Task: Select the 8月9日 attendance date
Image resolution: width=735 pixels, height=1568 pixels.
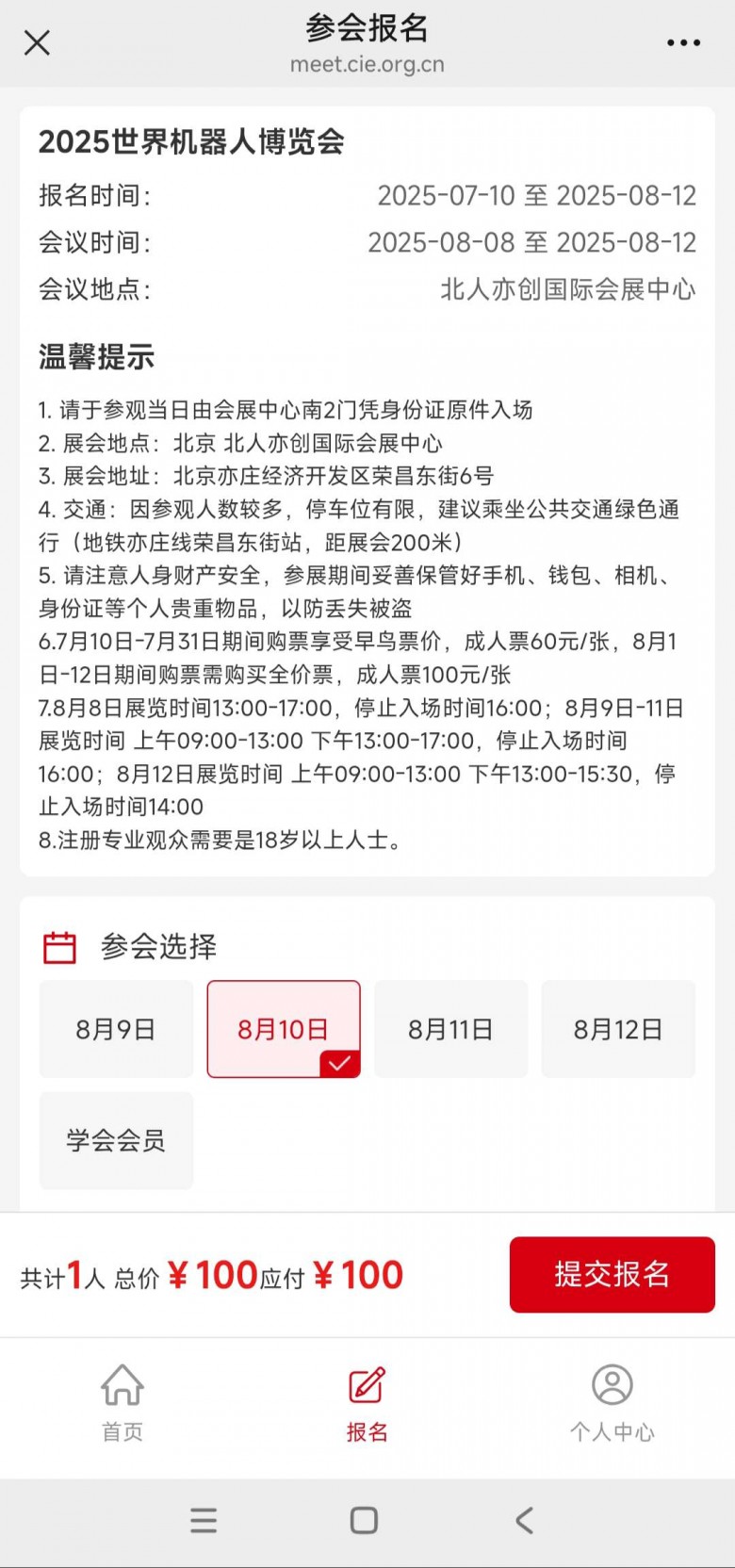Action: [116, 1029]
